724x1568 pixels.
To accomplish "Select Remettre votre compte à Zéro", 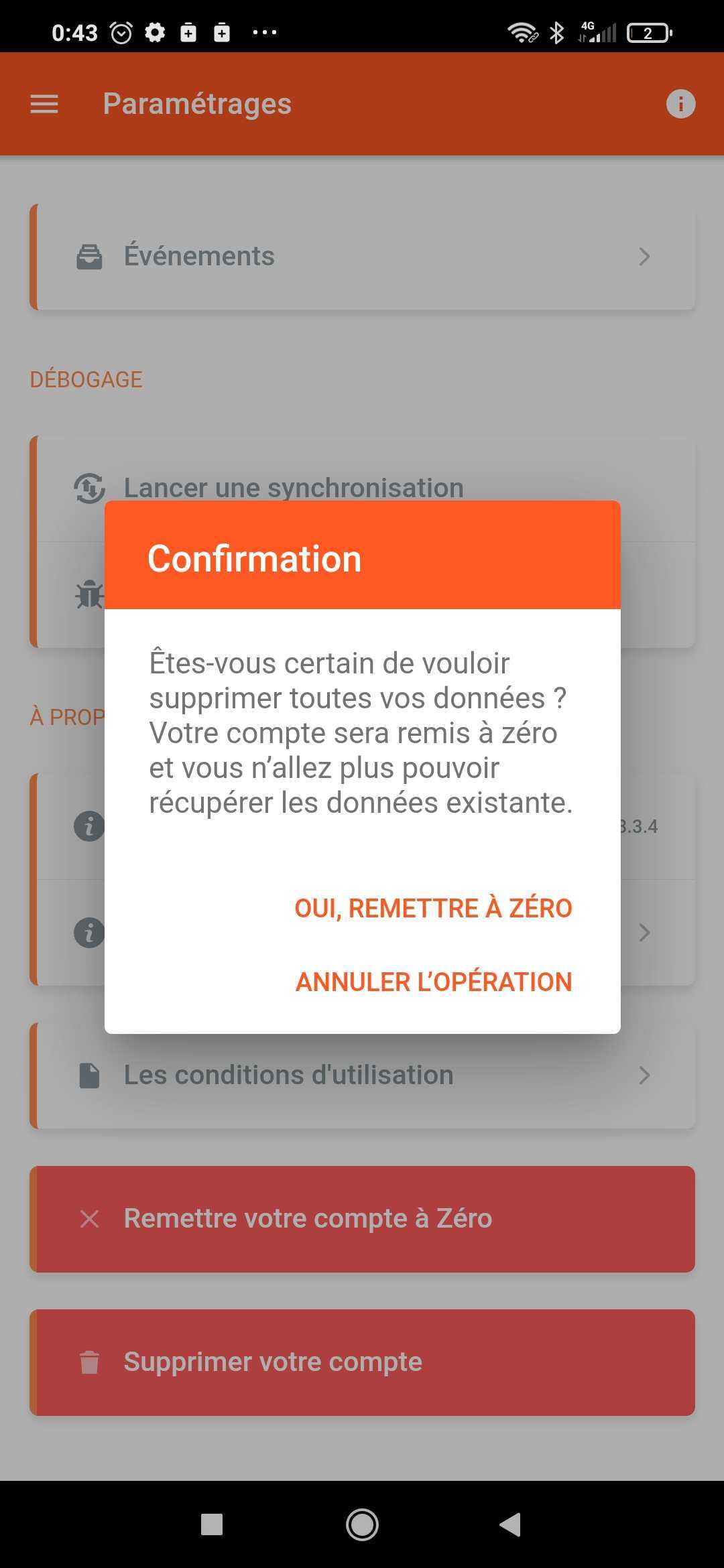I will click(x=362, y=1219).
